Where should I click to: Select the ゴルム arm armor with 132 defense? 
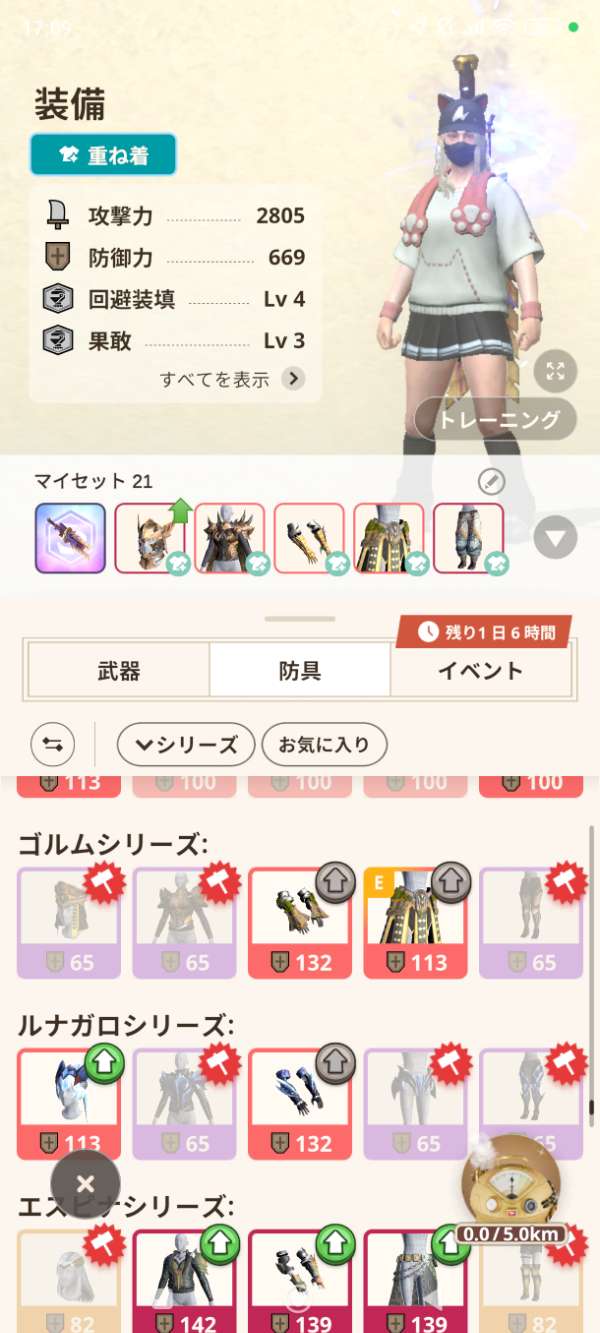tap(299, 922)
